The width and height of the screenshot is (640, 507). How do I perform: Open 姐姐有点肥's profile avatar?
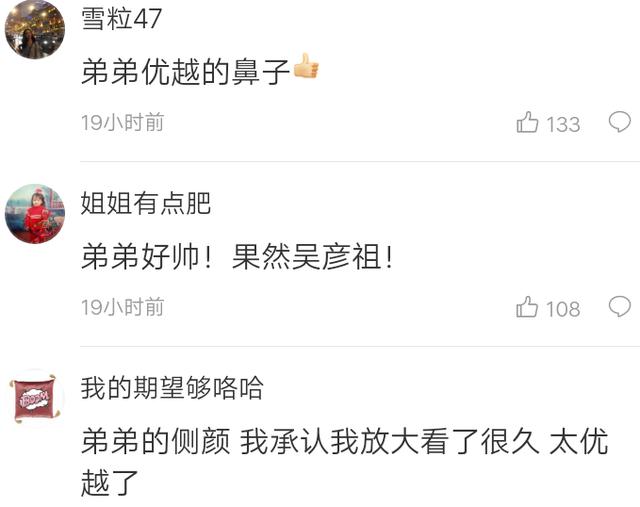[x=35, y=214]
